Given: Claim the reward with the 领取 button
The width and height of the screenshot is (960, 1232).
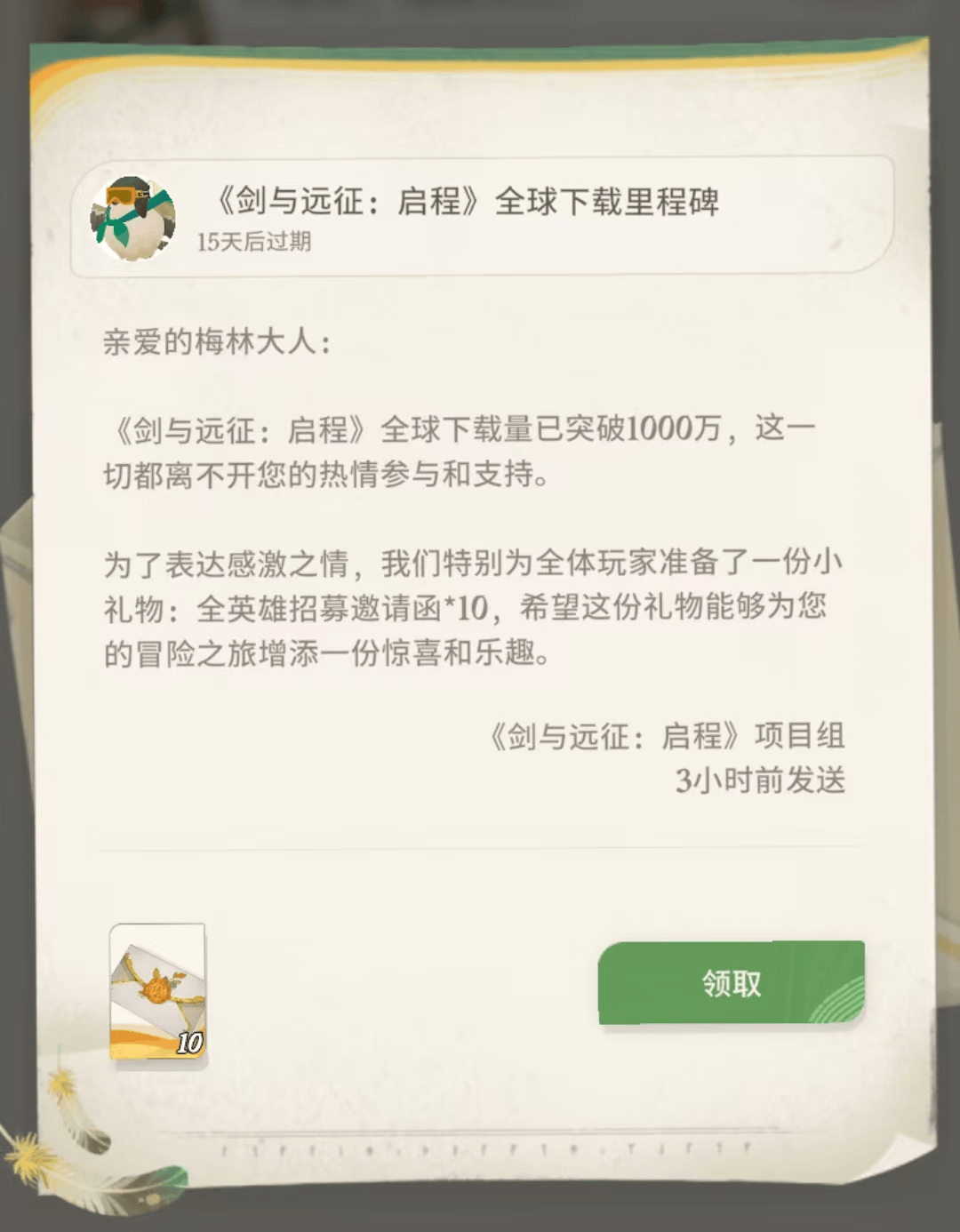Looking at the screenshot, I should 731,983.
